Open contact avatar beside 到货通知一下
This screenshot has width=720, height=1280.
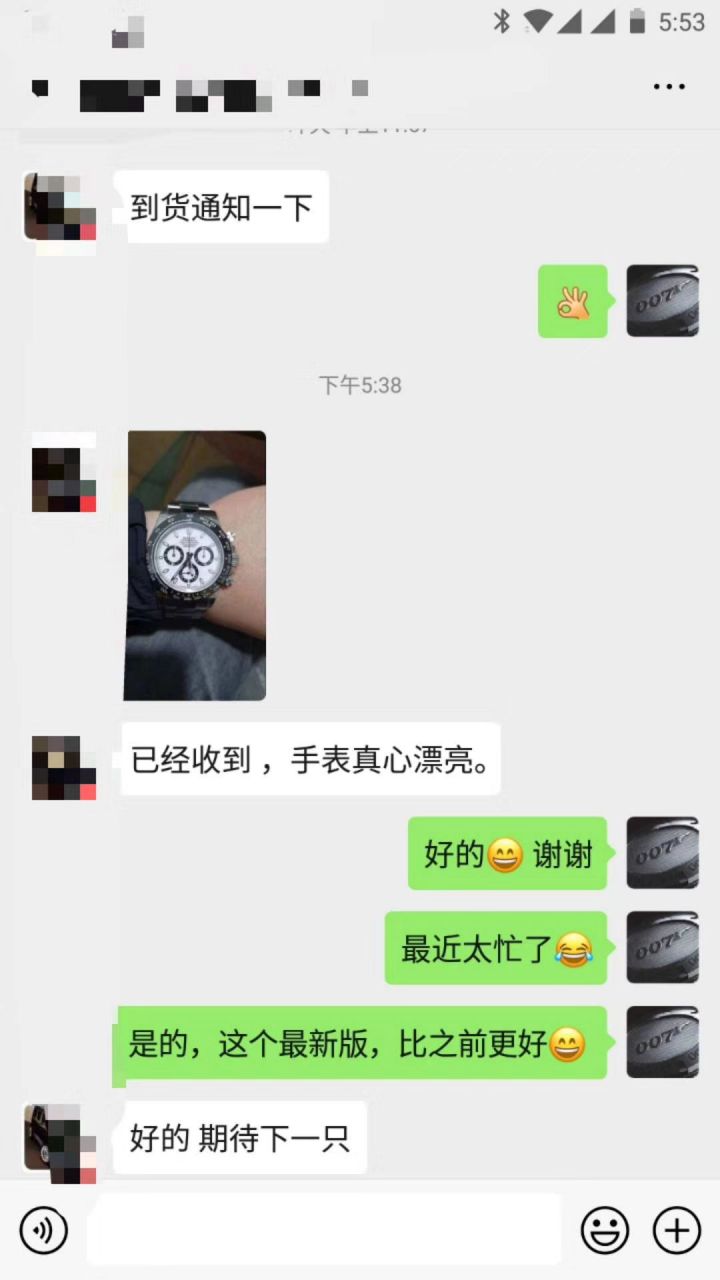59,207
